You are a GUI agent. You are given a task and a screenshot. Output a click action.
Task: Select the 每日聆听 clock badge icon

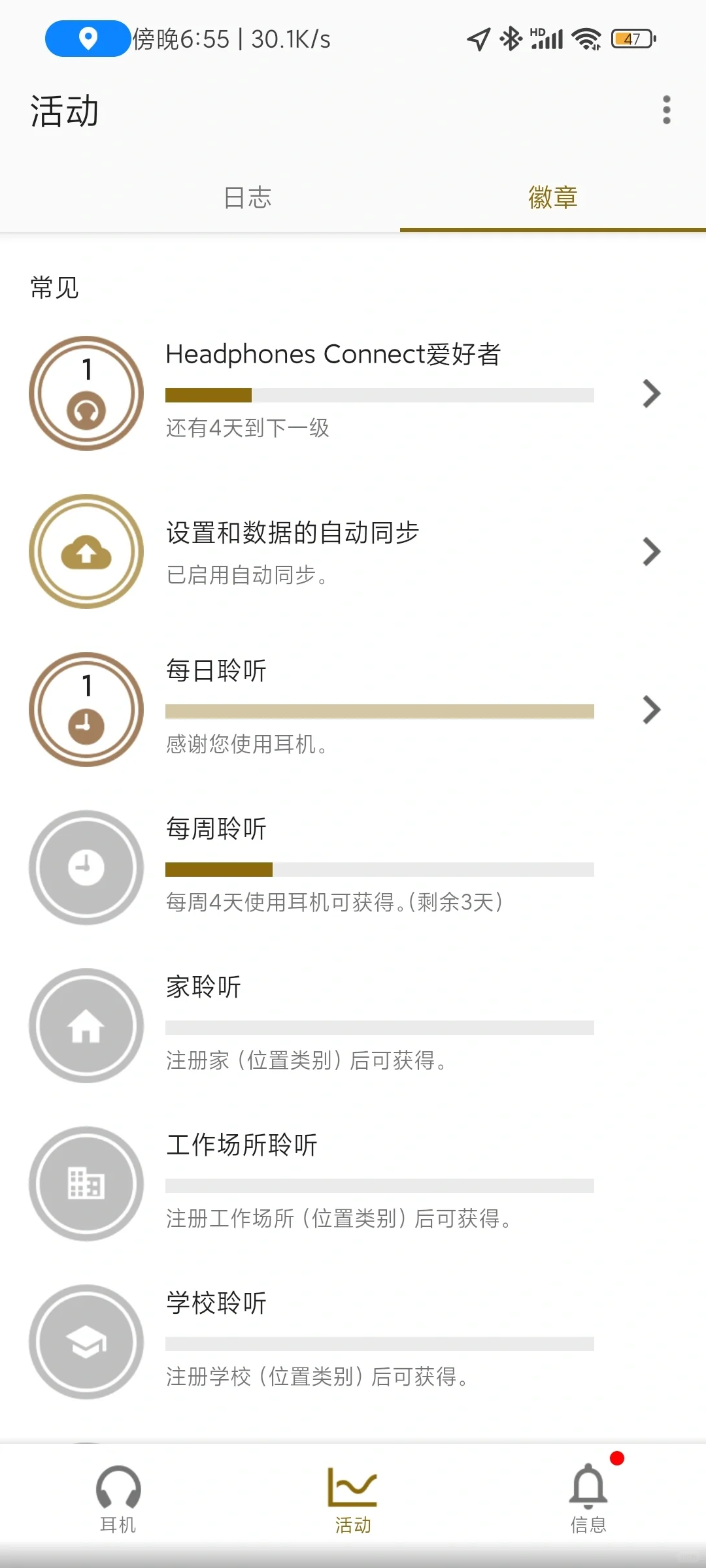(x=85, y=710)
